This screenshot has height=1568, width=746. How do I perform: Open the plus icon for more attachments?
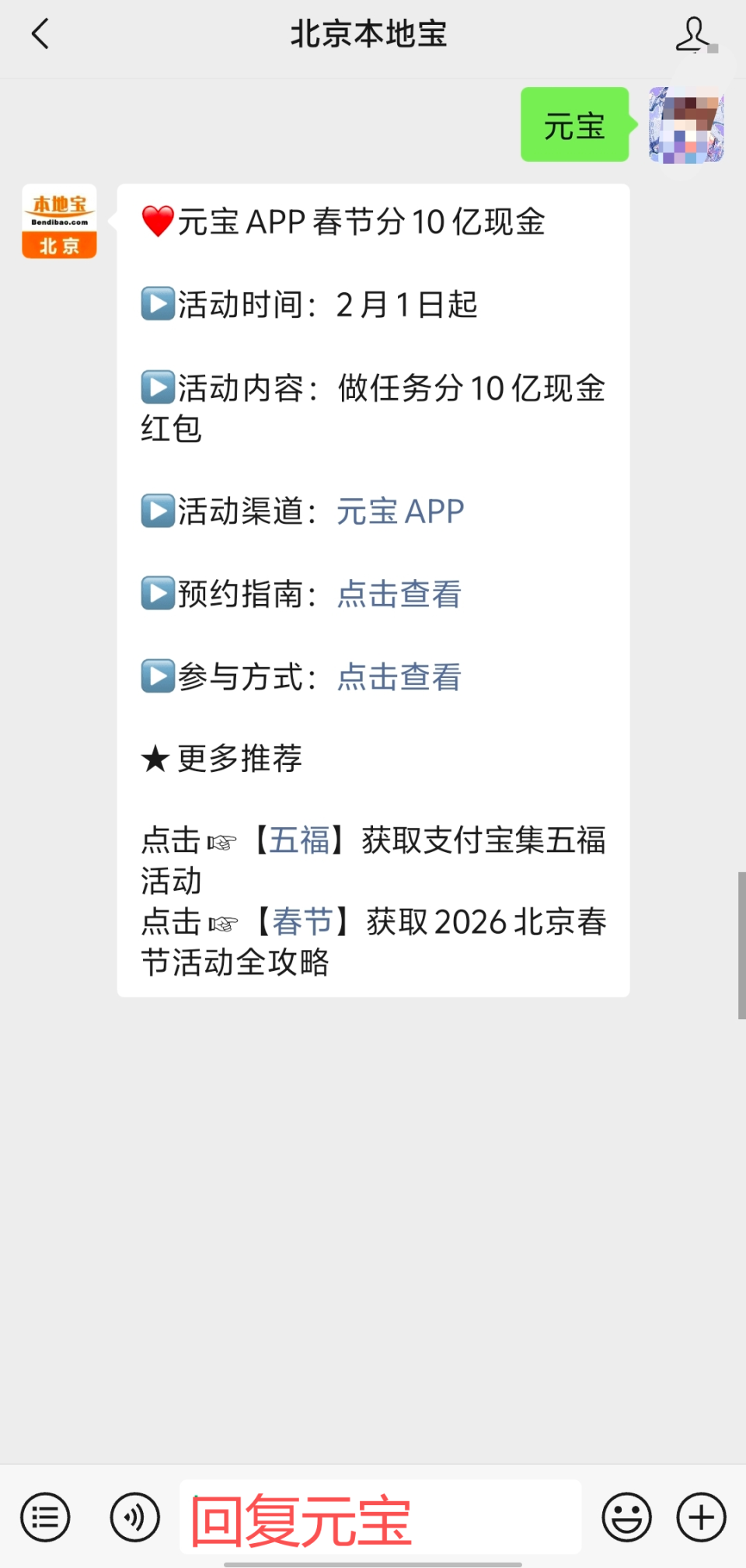pyautogui.click(x=700, y=1517)
